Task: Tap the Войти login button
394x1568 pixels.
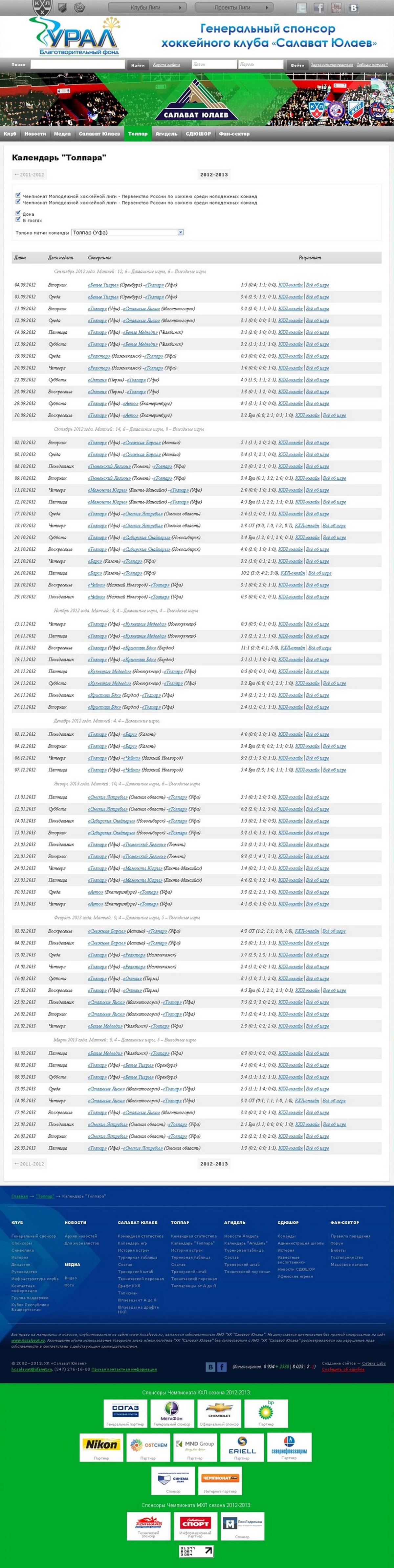Action: (x=297, y=64)
